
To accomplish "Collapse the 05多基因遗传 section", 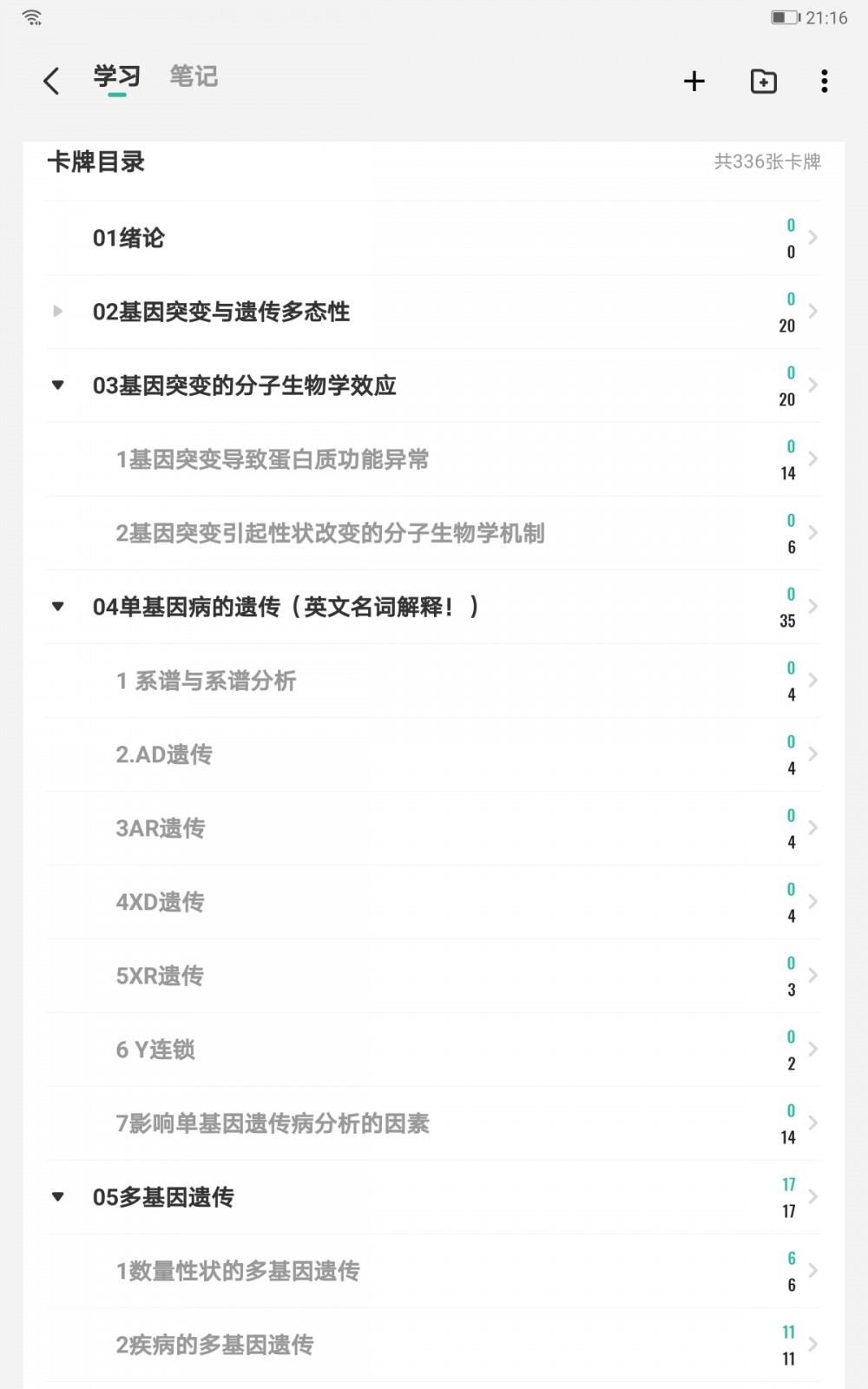I will (x=58, y=1197).
